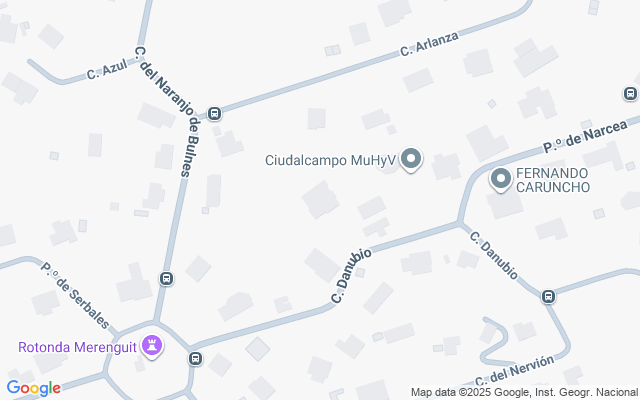
Task: Open the bus stop at C. Arlanza junction
Action: (x=215, y=114)
